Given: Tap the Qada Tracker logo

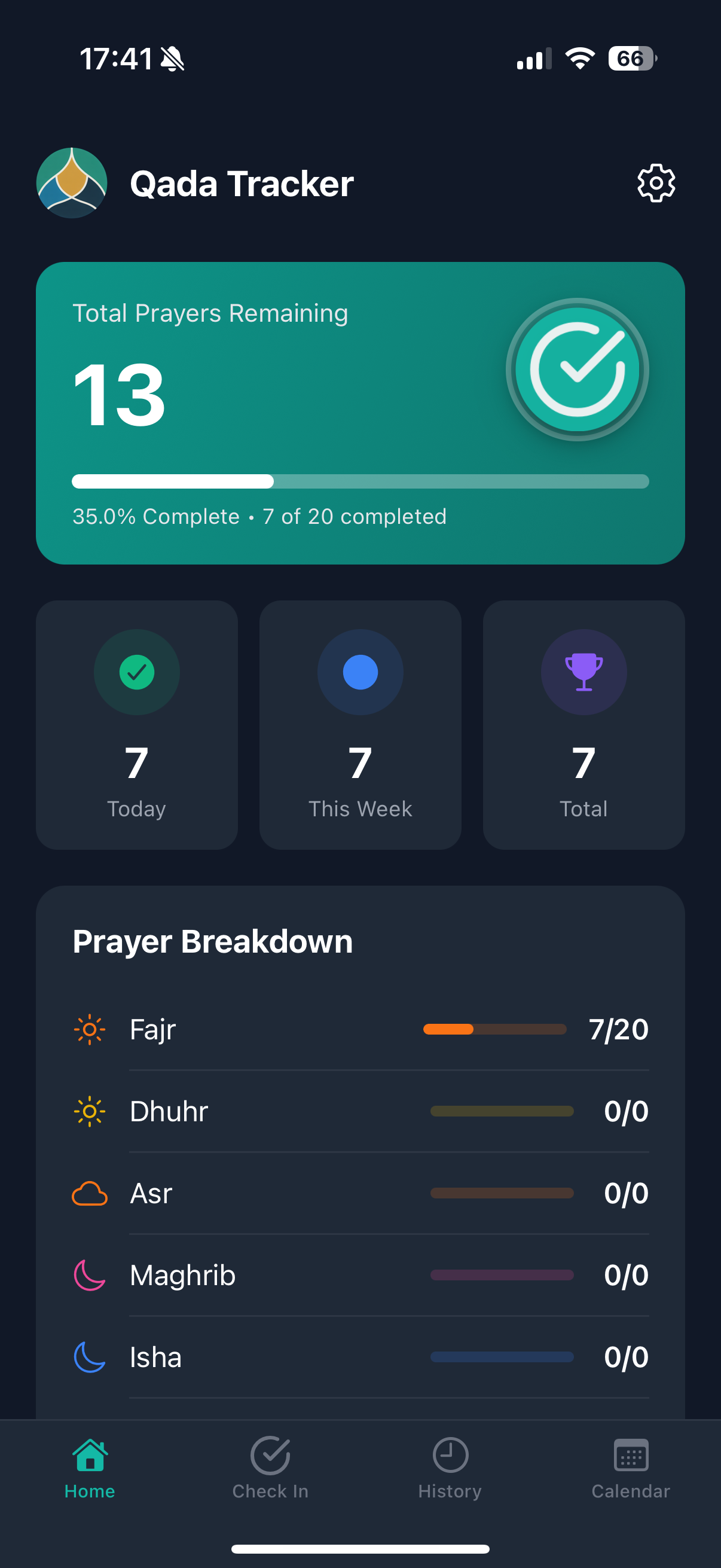Looking at the screenshot, I should pyautogui.click(x=71, y=182).
